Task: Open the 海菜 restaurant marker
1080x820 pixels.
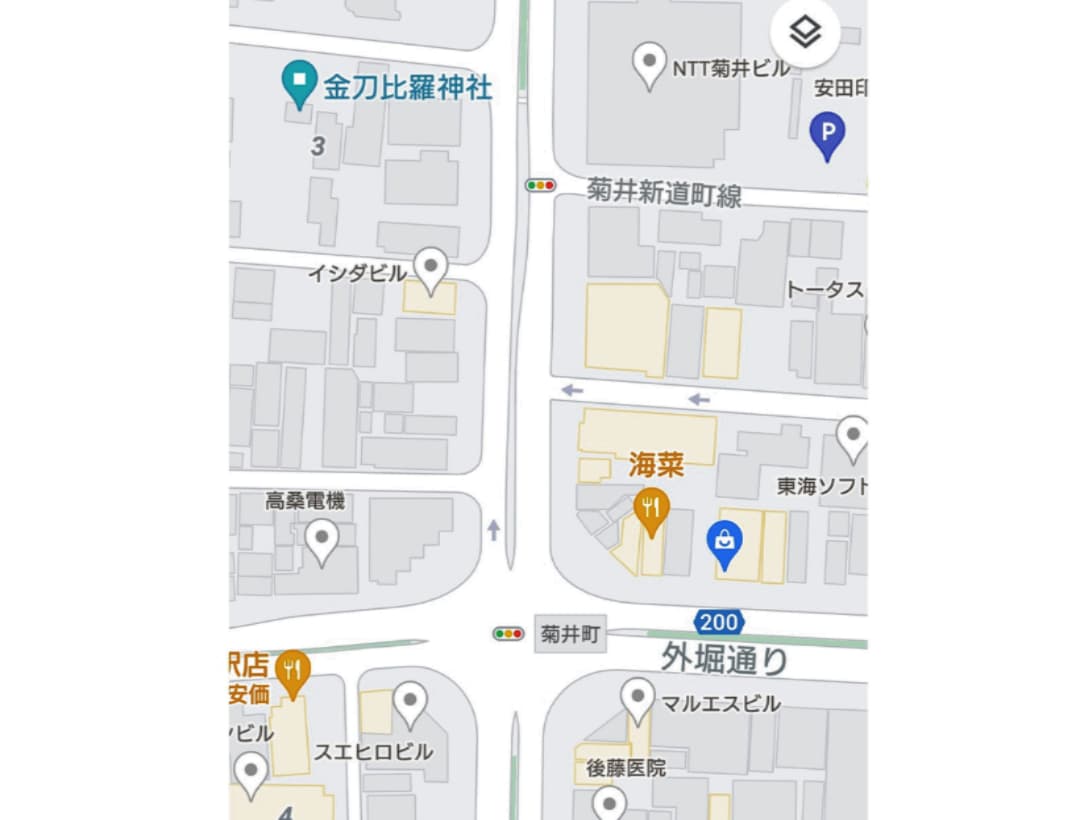Action: [x=651, y=510]
